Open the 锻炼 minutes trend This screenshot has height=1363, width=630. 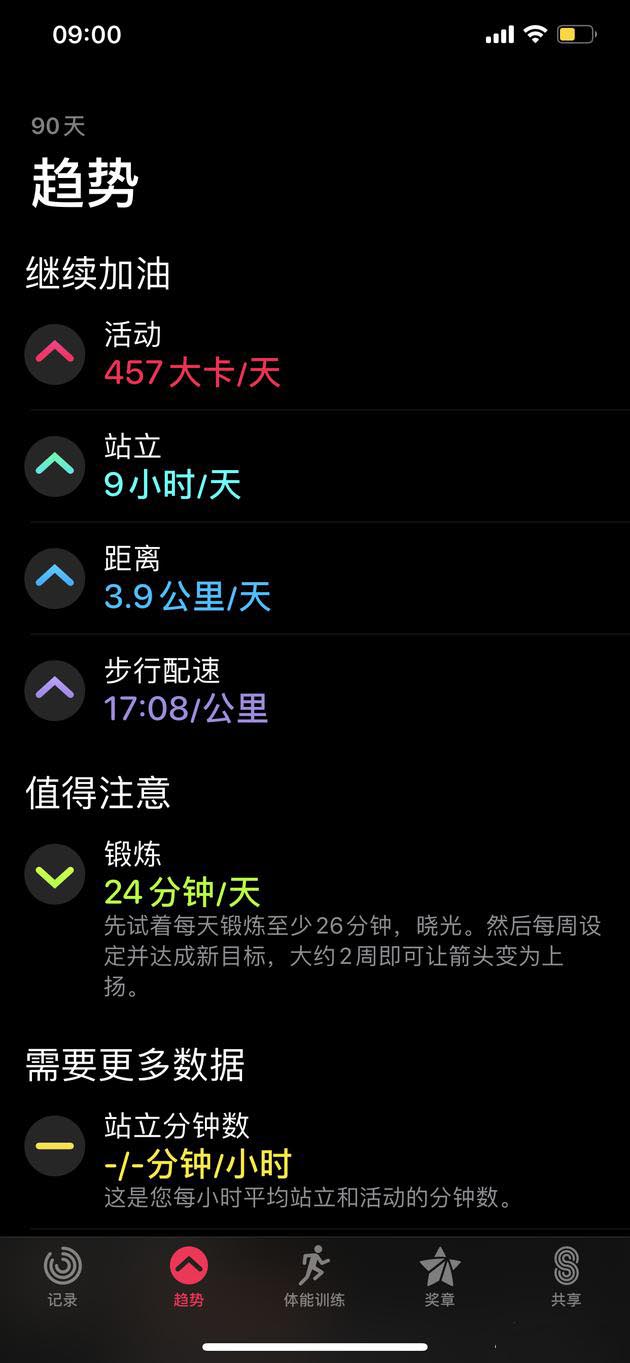(x=315, y=918)
